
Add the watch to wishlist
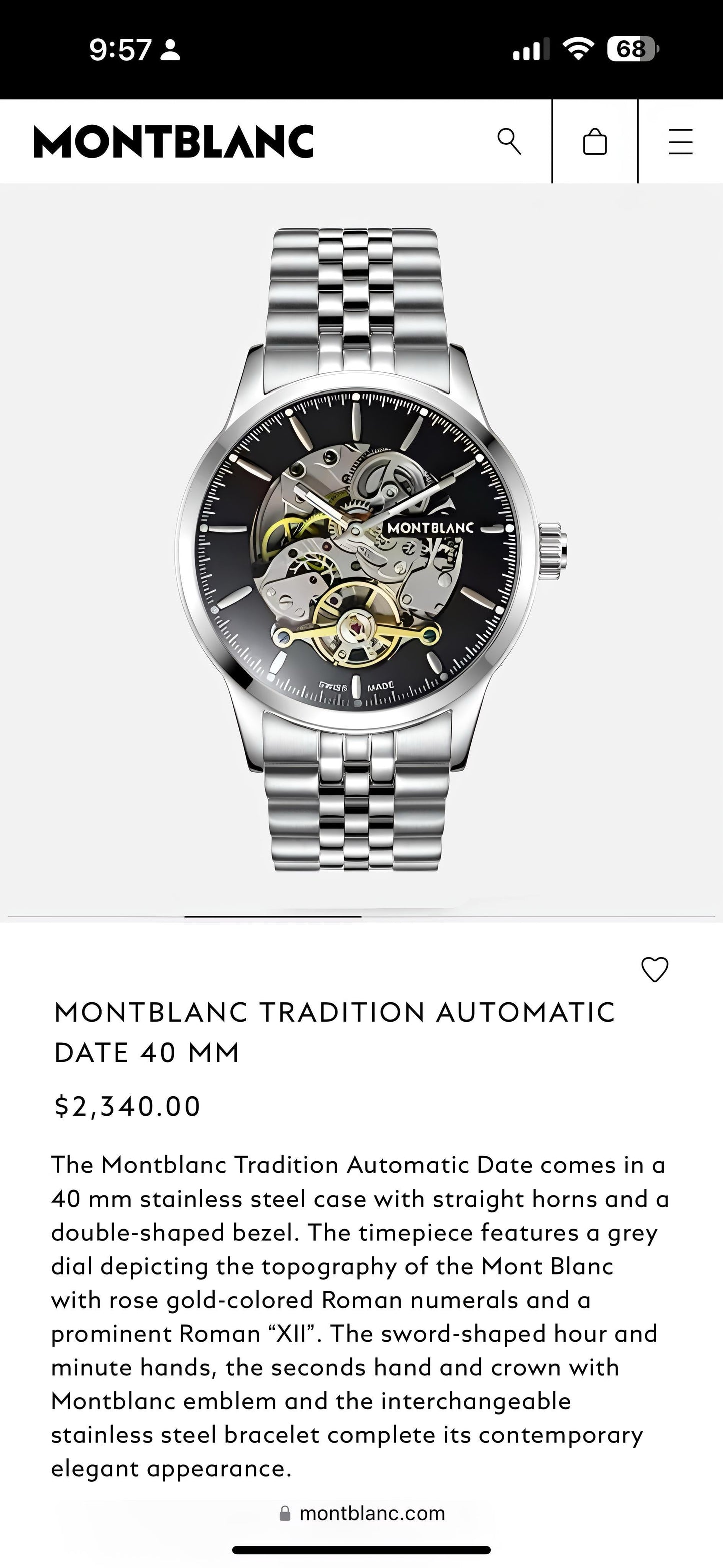tap(655, 969)
